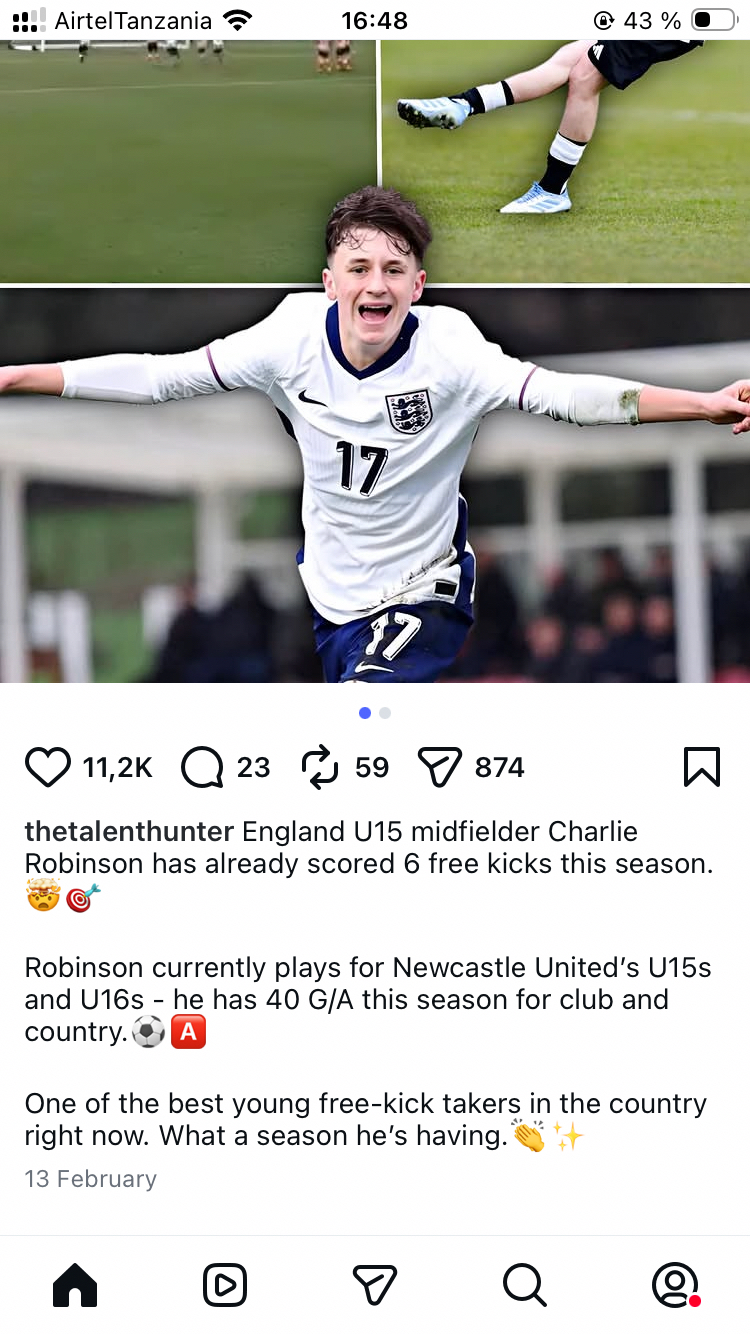Open the comments on this post
Viewport: 750px width, 1334px height.
pos(202,767)
